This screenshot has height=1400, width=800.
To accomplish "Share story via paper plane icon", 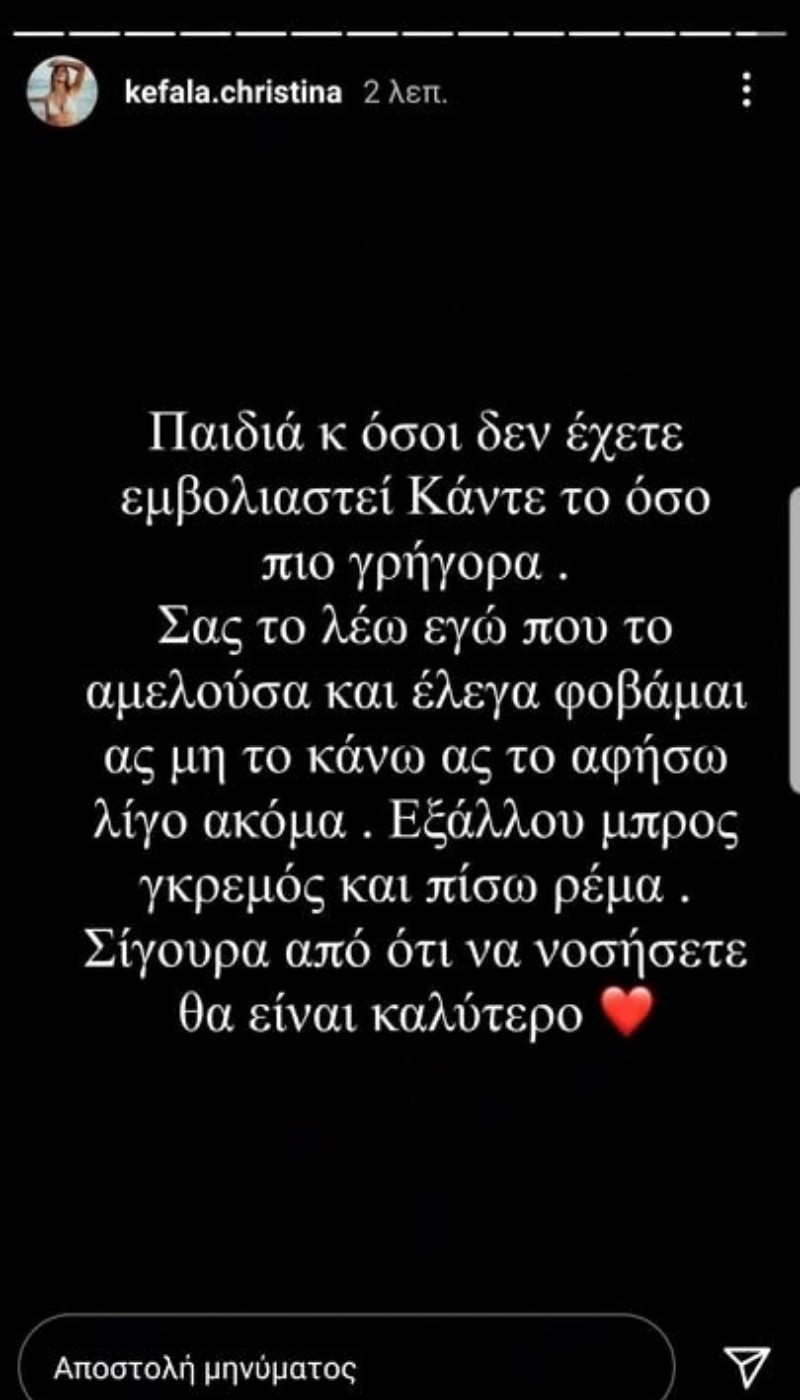I will 745,1364.
